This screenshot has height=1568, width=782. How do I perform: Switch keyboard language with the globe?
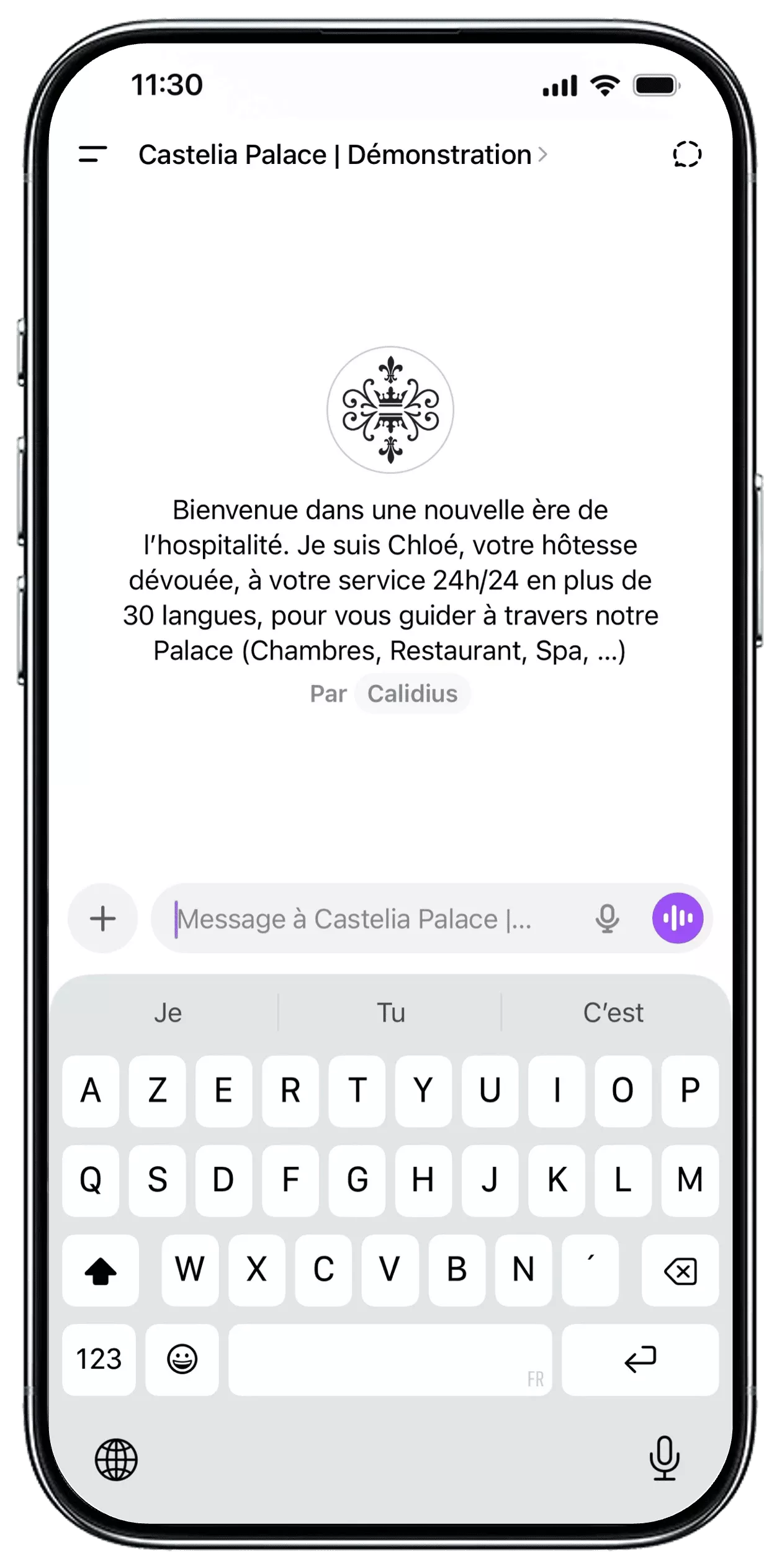pyautogui.click(x=116, y=1460)
